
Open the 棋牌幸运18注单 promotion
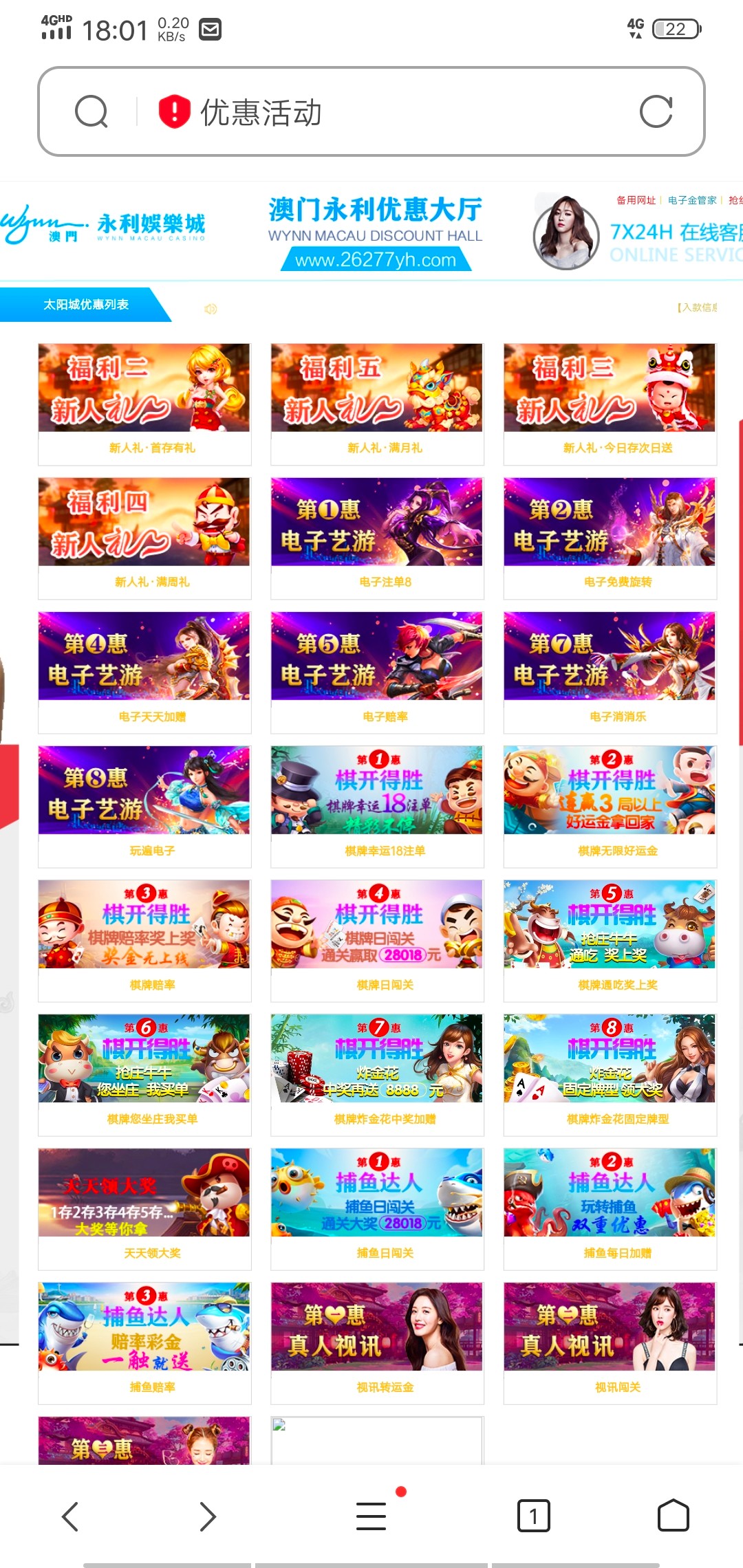377,806
